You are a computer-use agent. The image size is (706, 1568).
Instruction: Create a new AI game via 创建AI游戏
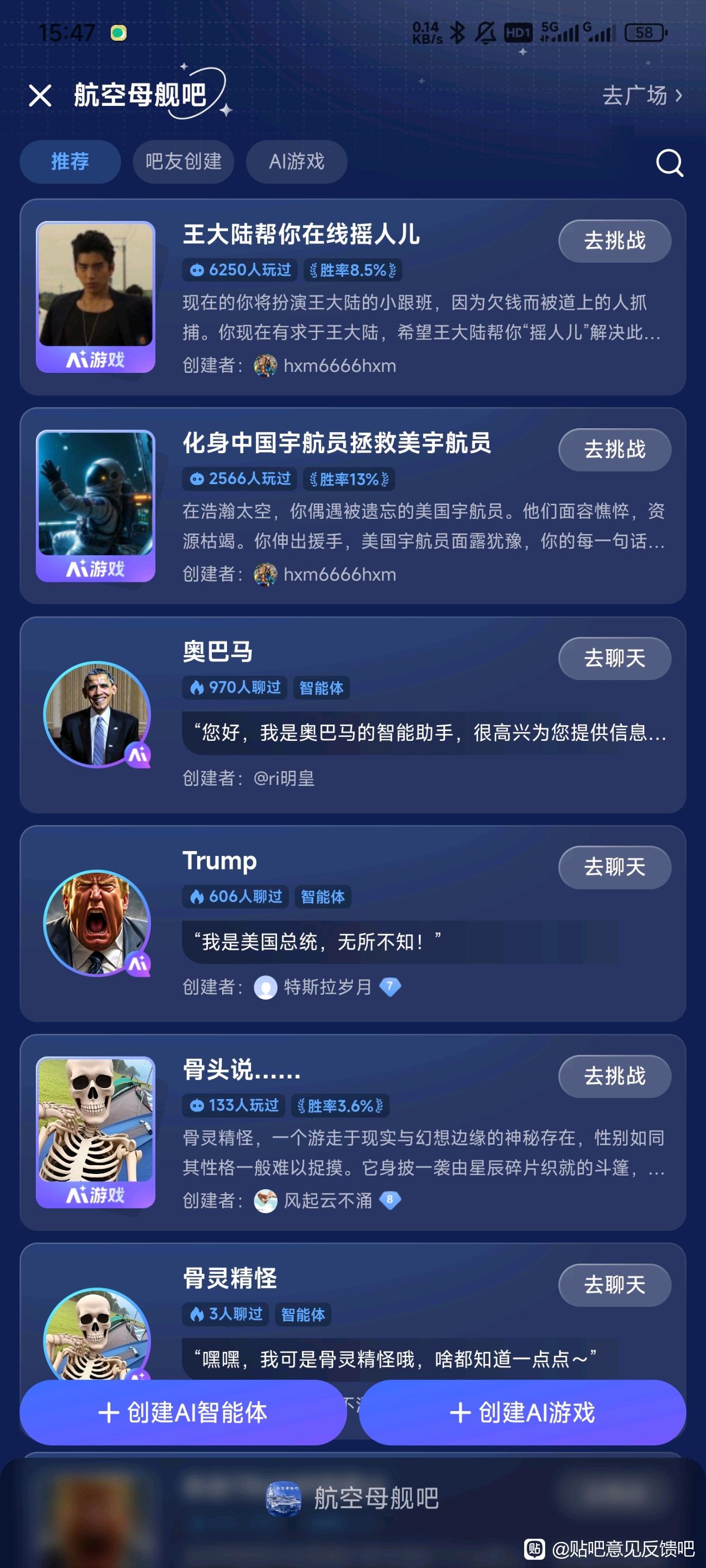click(522, 1412)
